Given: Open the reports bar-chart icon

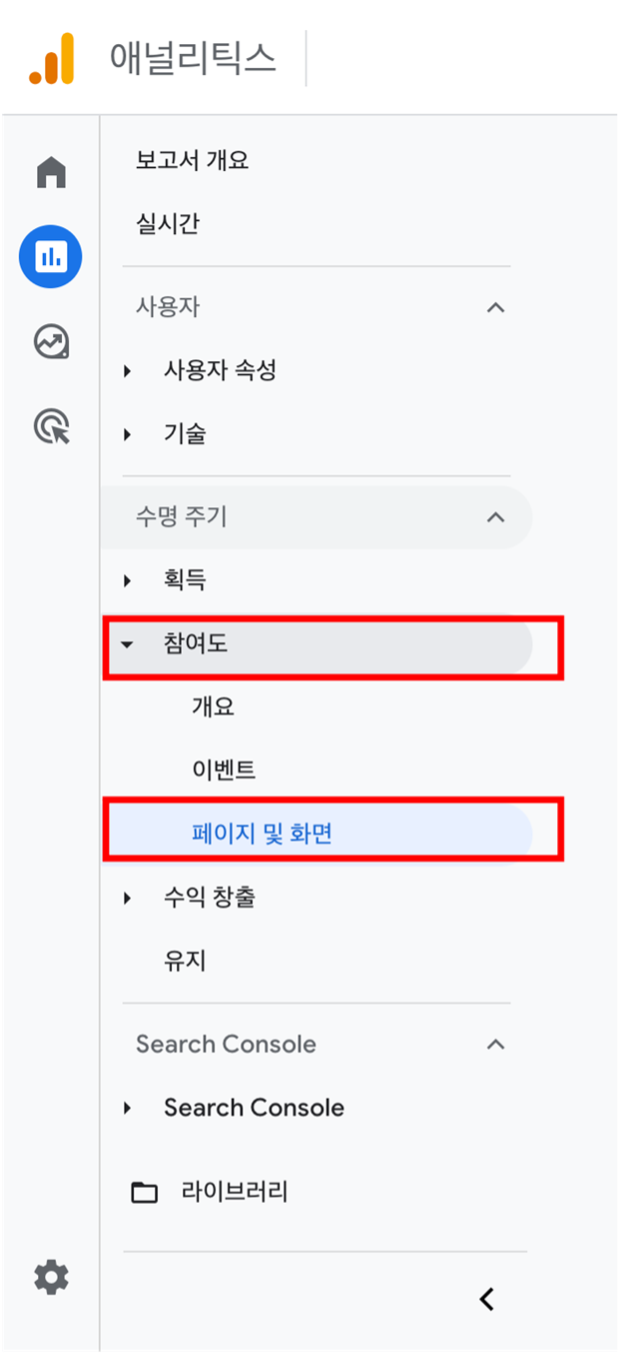Looking at the screenshot, I should coord(51,257).
